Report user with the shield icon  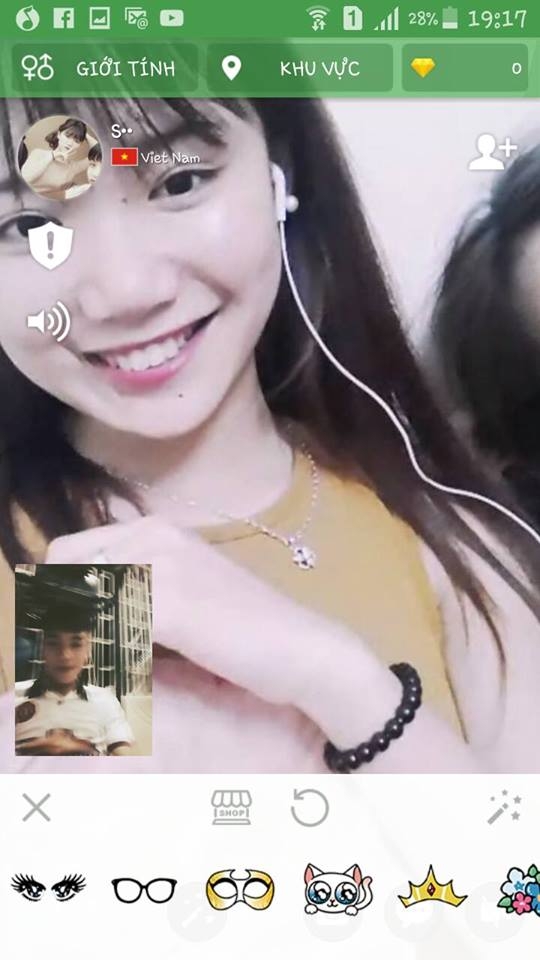50,245
